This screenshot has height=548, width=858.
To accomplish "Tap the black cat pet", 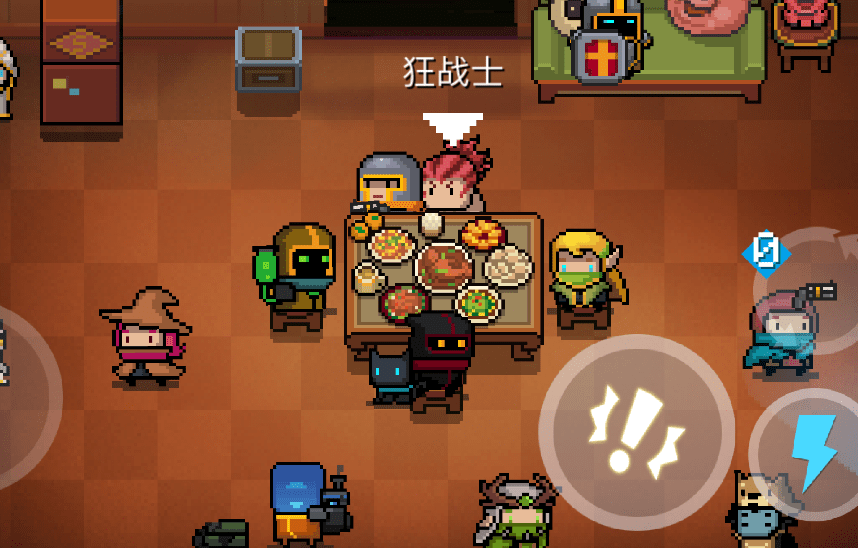I will [387, 375].
